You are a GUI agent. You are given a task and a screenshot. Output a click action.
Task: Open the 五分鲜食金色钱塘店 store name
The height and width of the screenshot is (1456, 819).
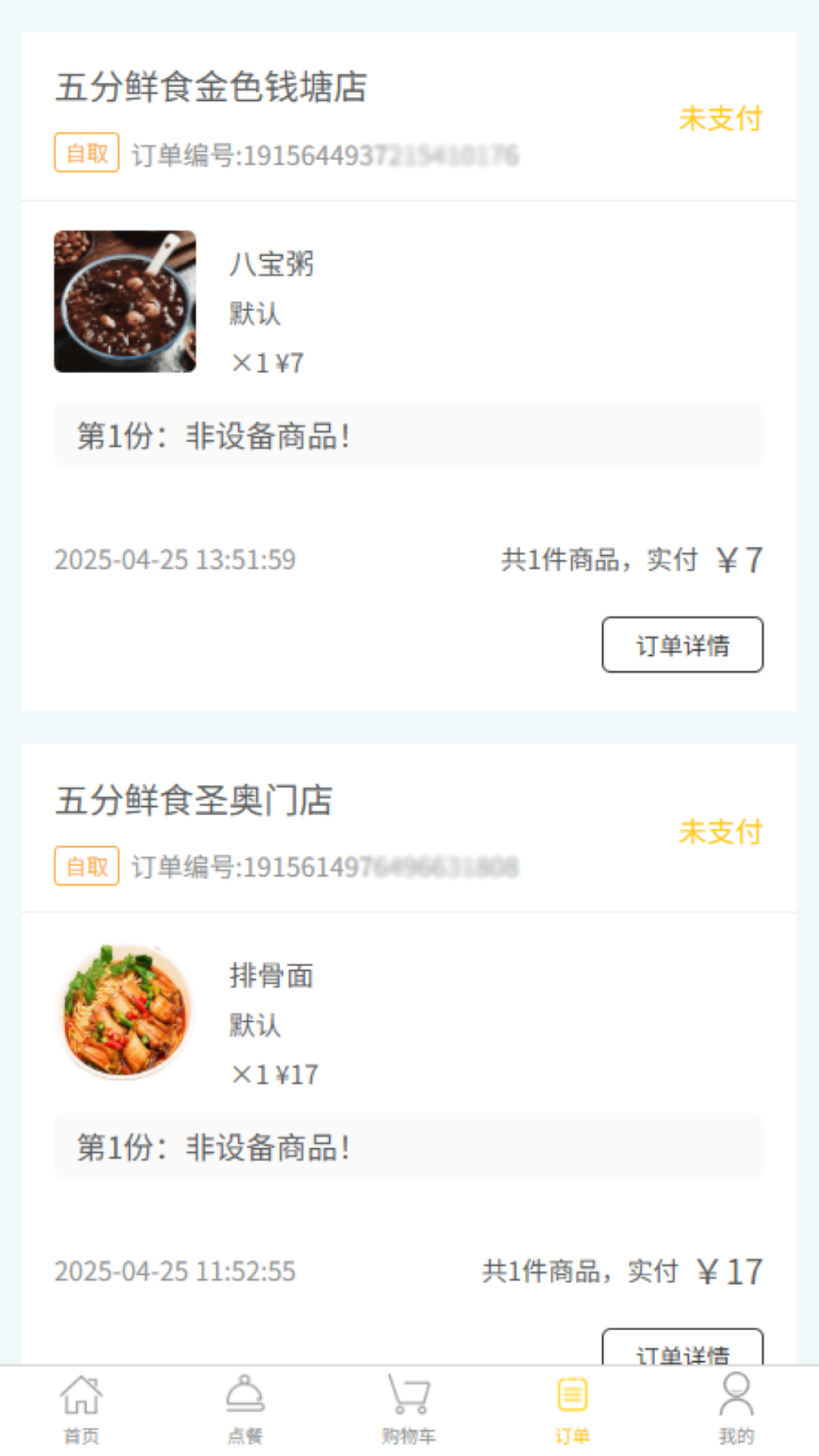coord(211,87)
